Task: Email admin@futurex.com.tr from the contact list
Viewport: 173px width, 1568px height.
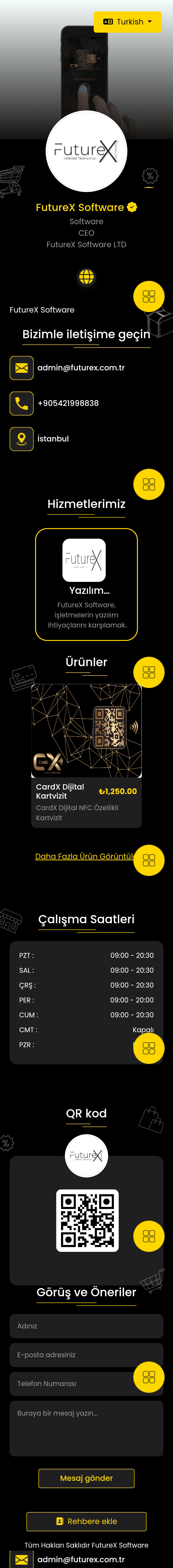Action: coord(80,368)
